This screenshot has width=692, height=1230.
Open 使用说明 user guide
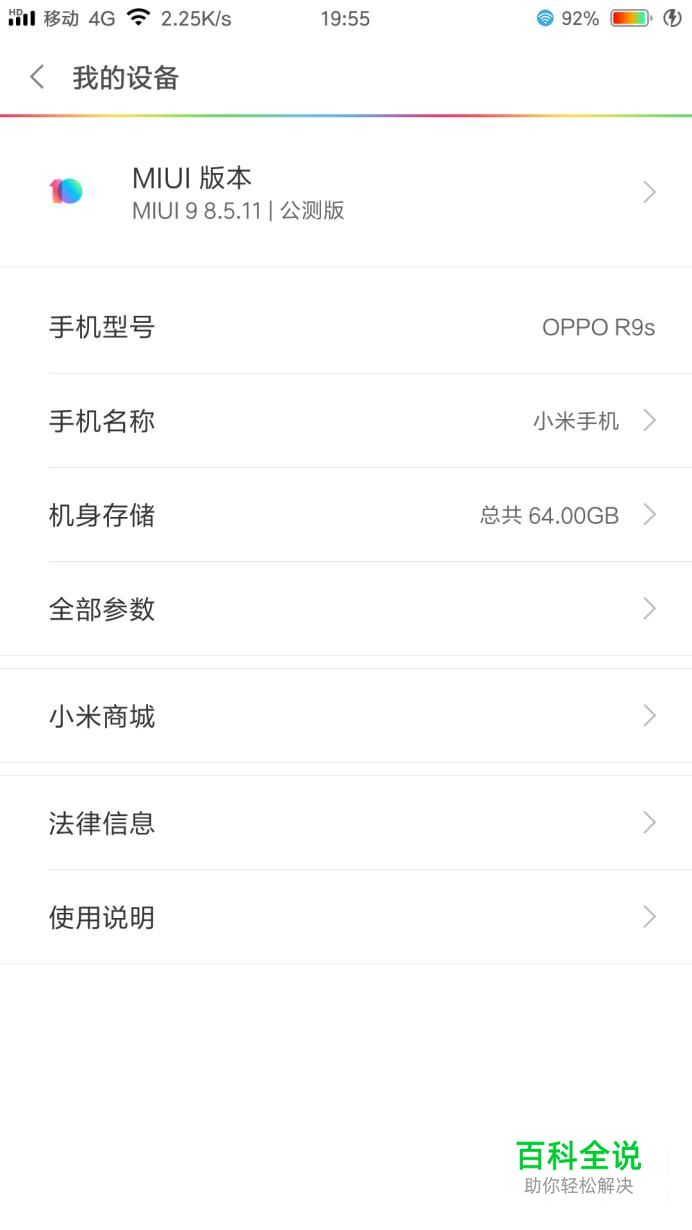(346, 917)
